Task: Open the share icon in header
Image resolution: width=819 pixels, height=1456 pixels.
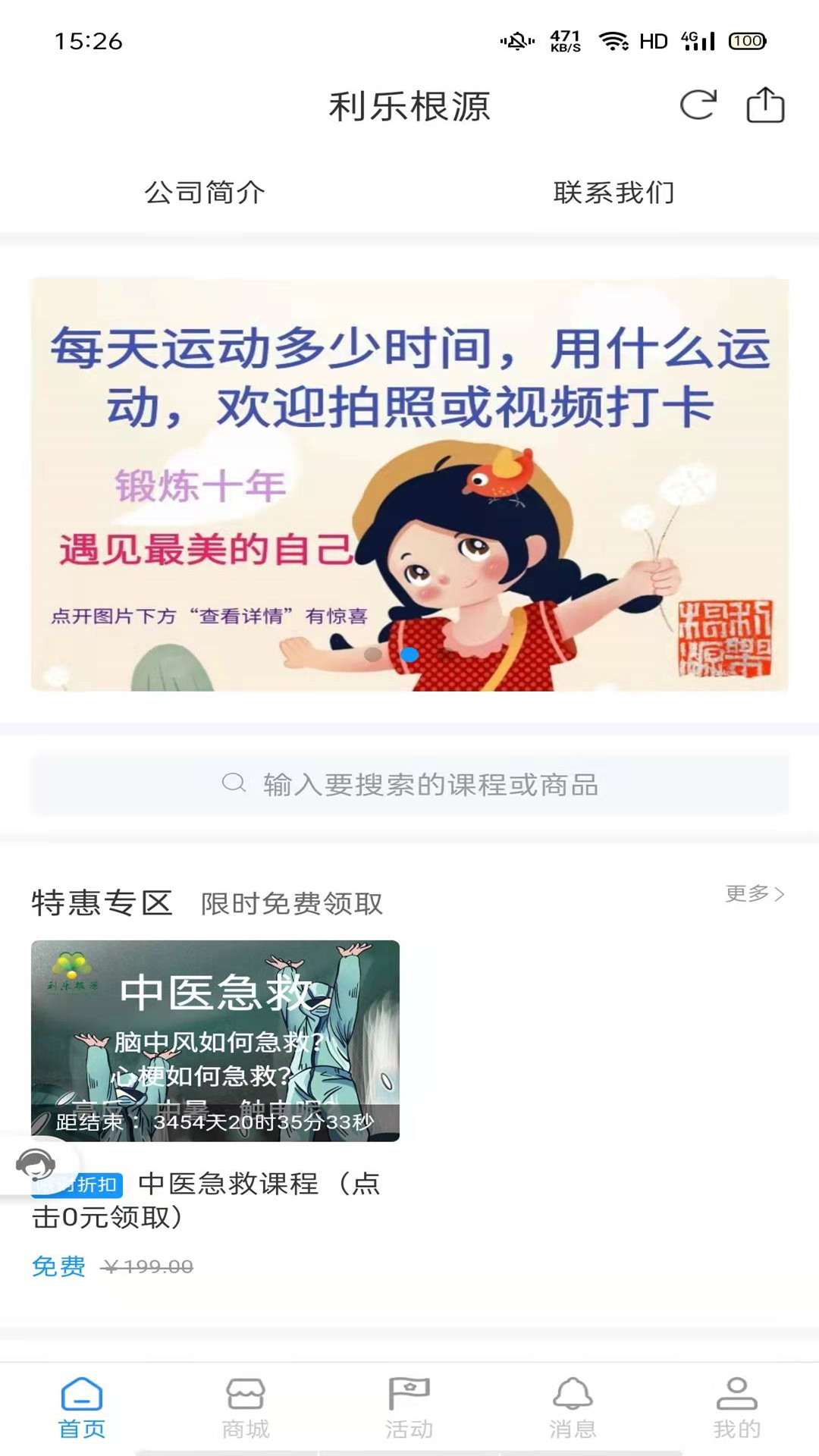Action: pos(764,105)
